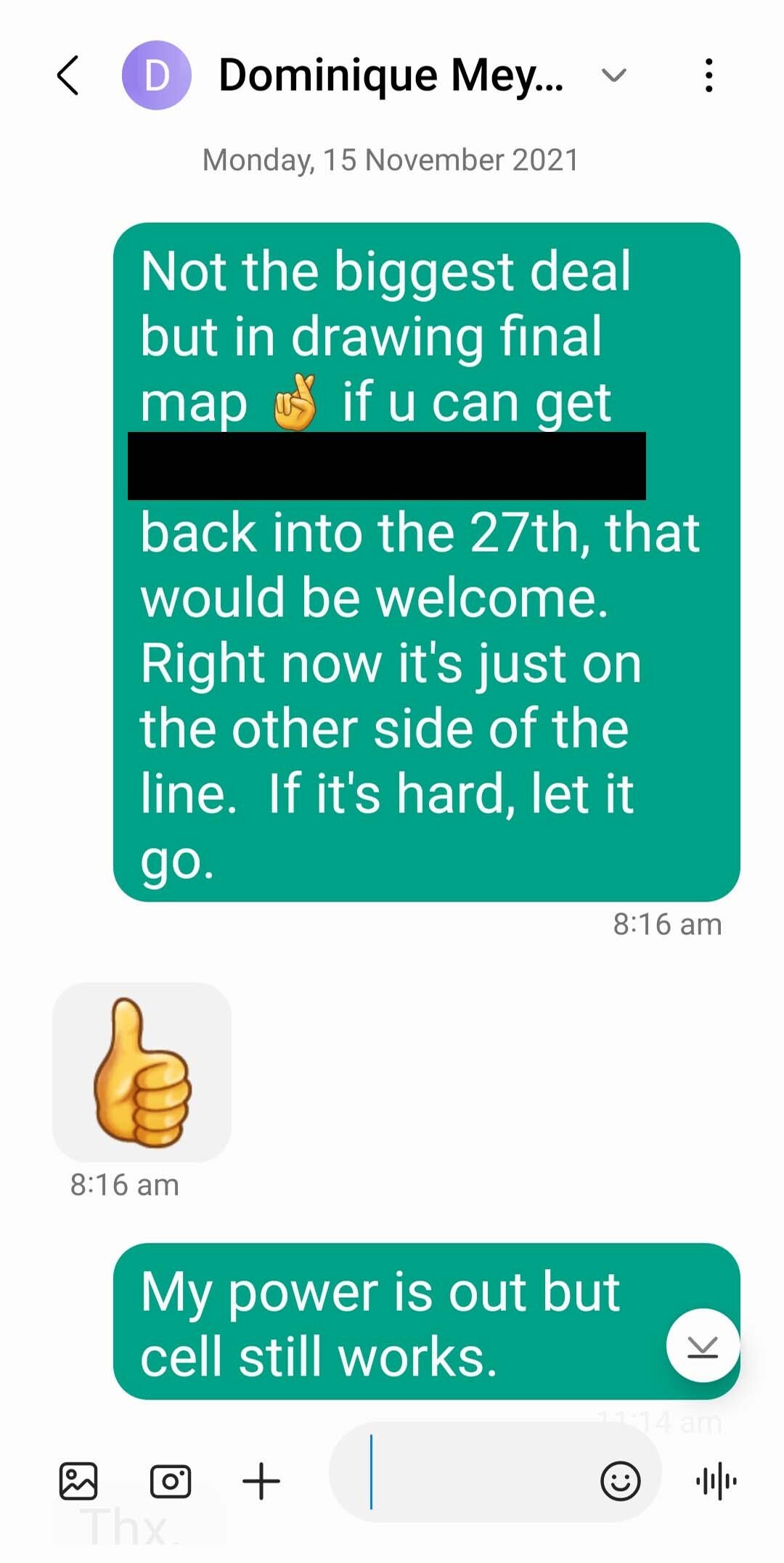This screenshot has width=784, height=1563.
Task: Attach a picture from the gallery
Action: pos(78,1481)
